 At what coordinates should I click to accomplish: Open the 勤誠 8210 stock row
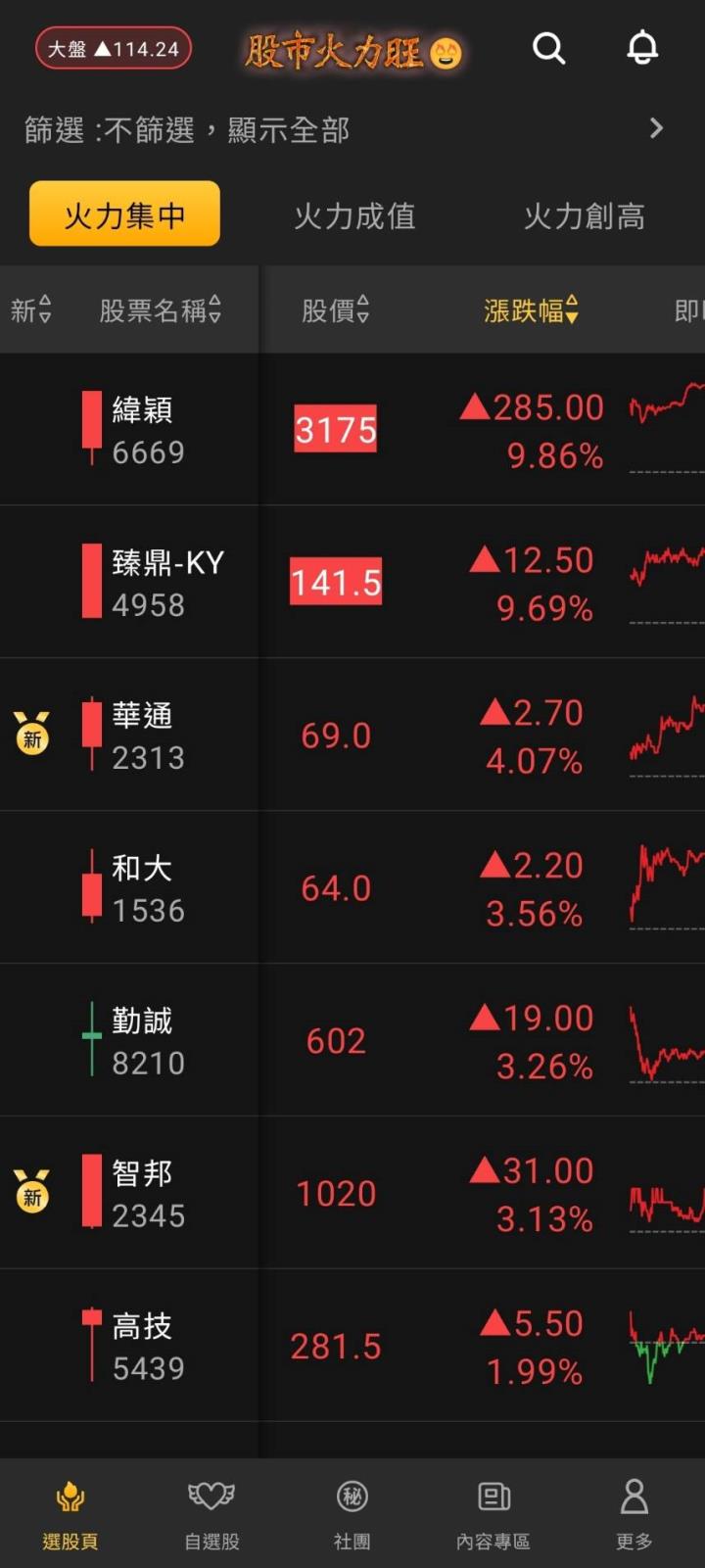[x=147, y=1041]
